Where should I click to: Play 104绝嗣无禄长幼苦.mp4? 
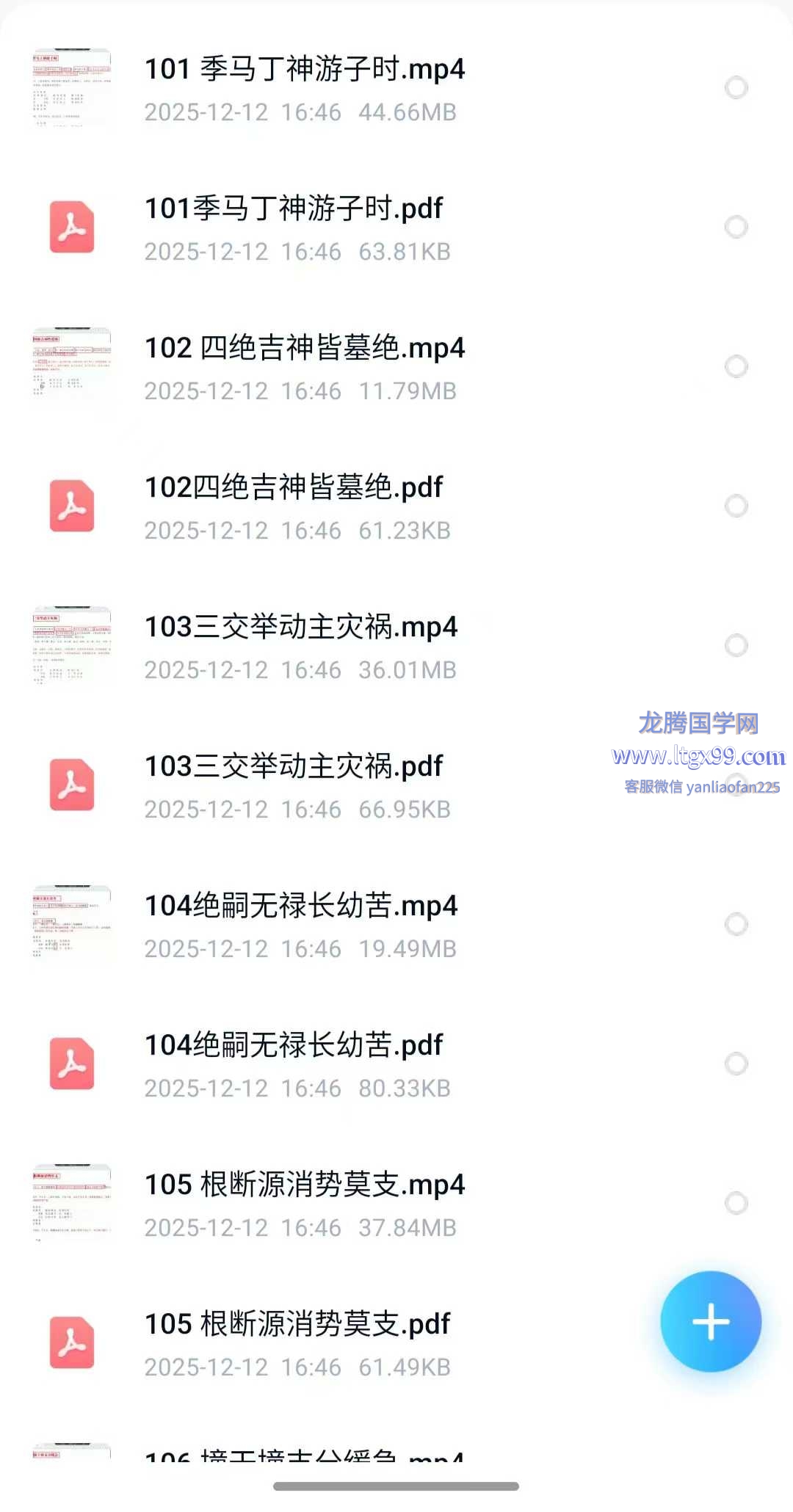[300, 906]
